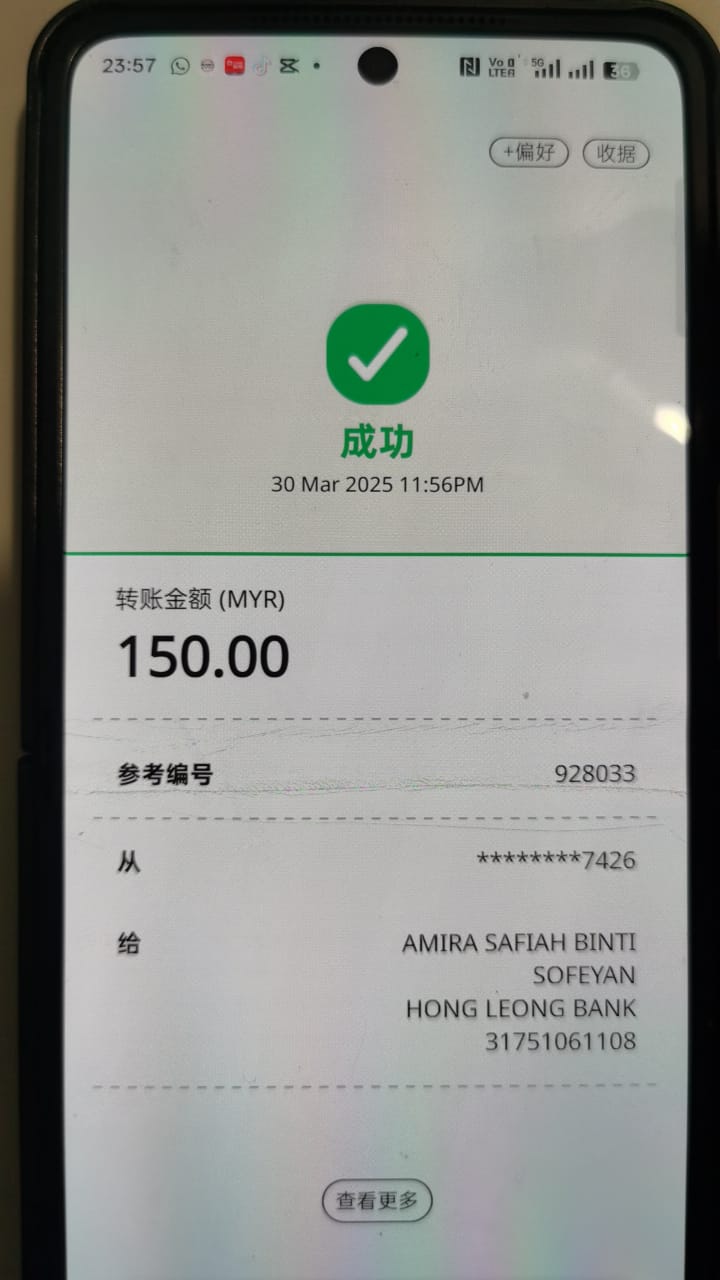The image size is (720, 1280).
Task: Tap 查看更多 to view more details
Action: coord(377,1200)
